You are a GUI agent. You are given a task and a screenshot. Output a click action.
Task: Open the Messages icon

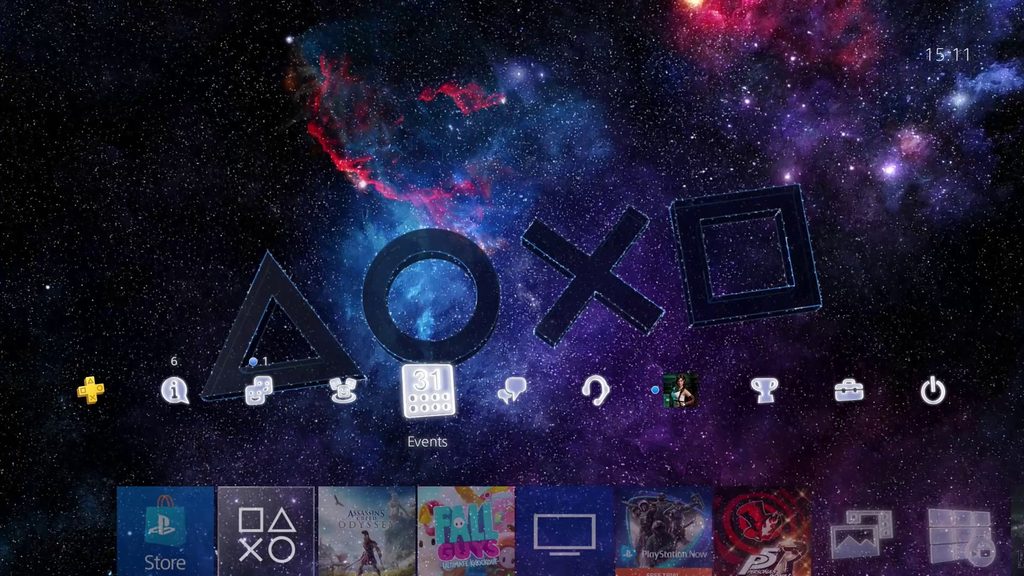tap(511, 391)
